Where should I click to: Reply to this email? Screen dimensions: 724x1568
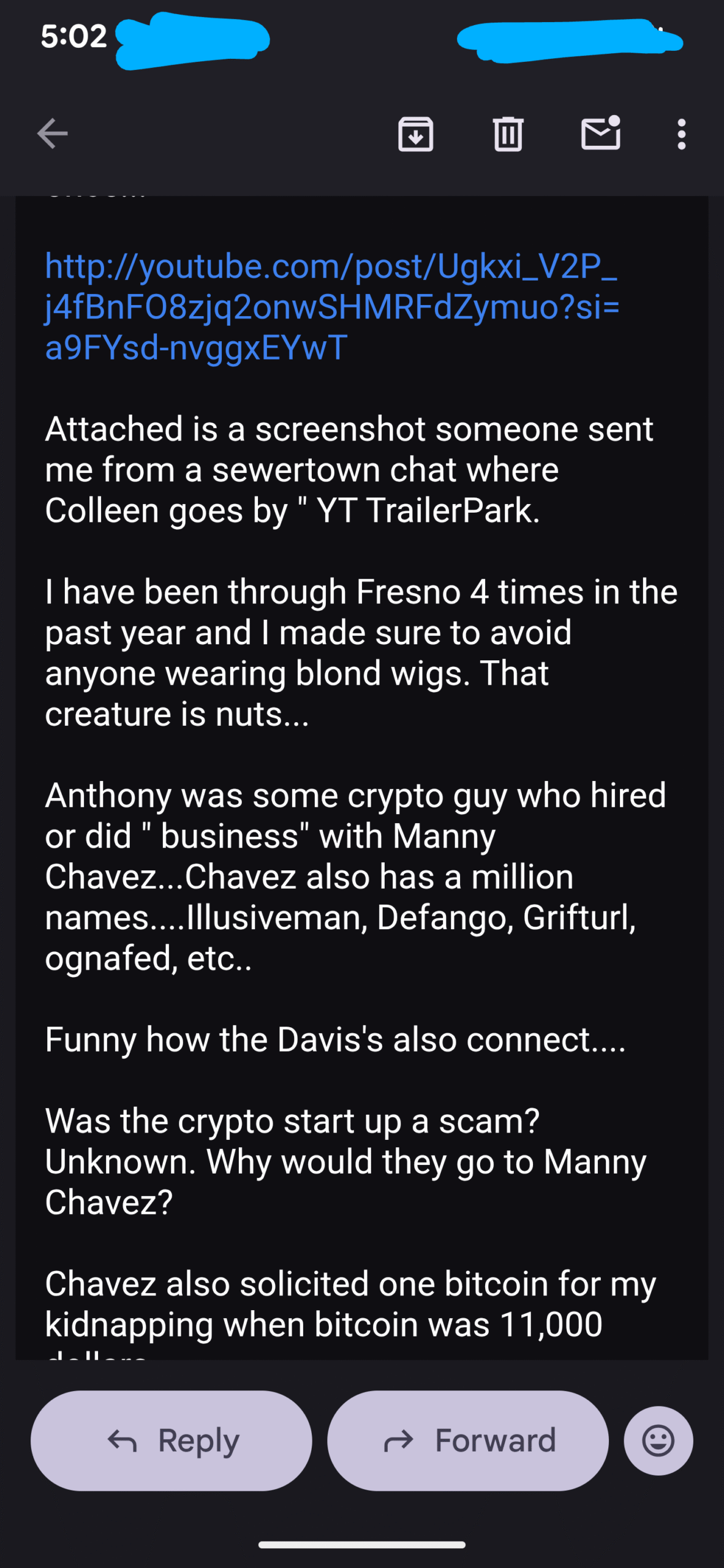[x=172, y=1440]
